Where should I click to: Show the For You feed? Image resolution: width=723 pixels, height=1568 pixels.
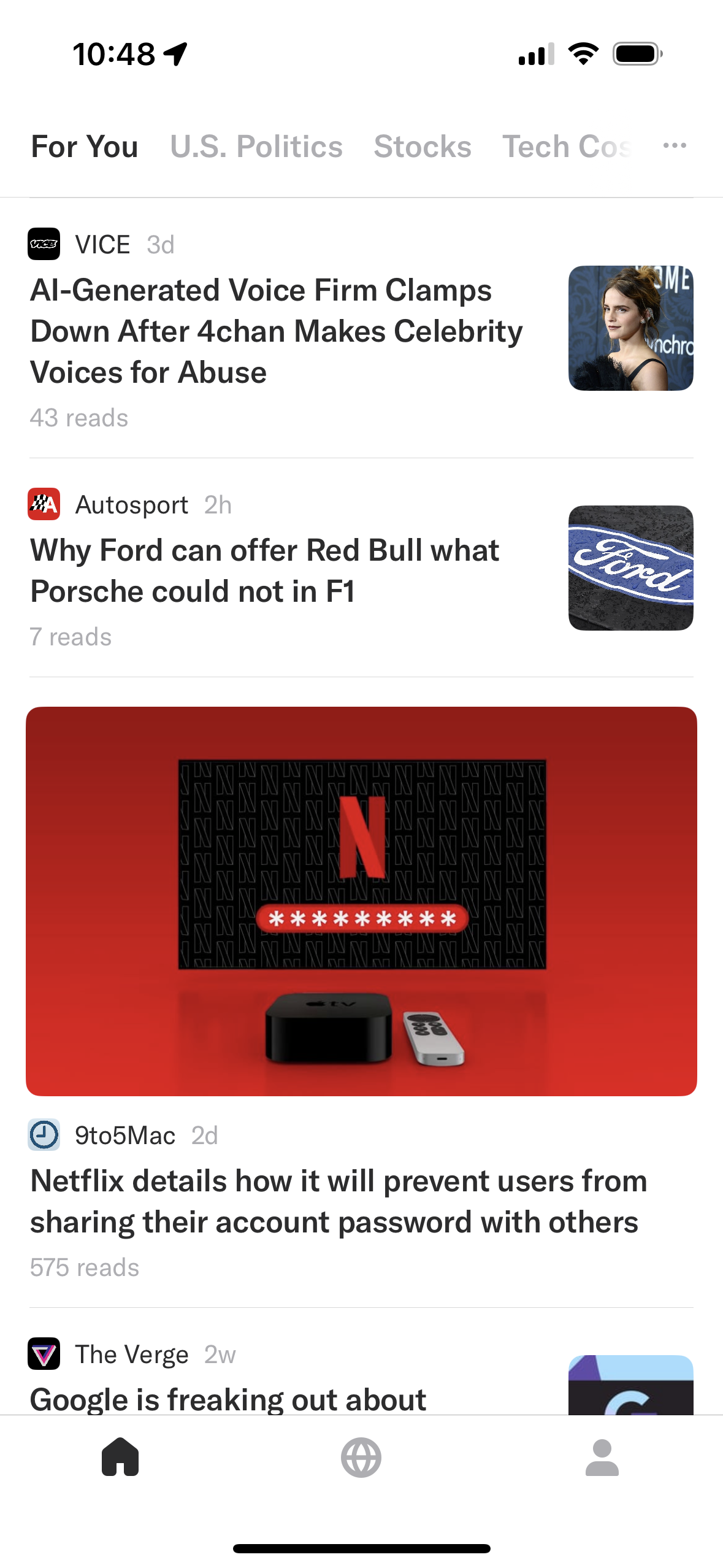coord(85,147)
